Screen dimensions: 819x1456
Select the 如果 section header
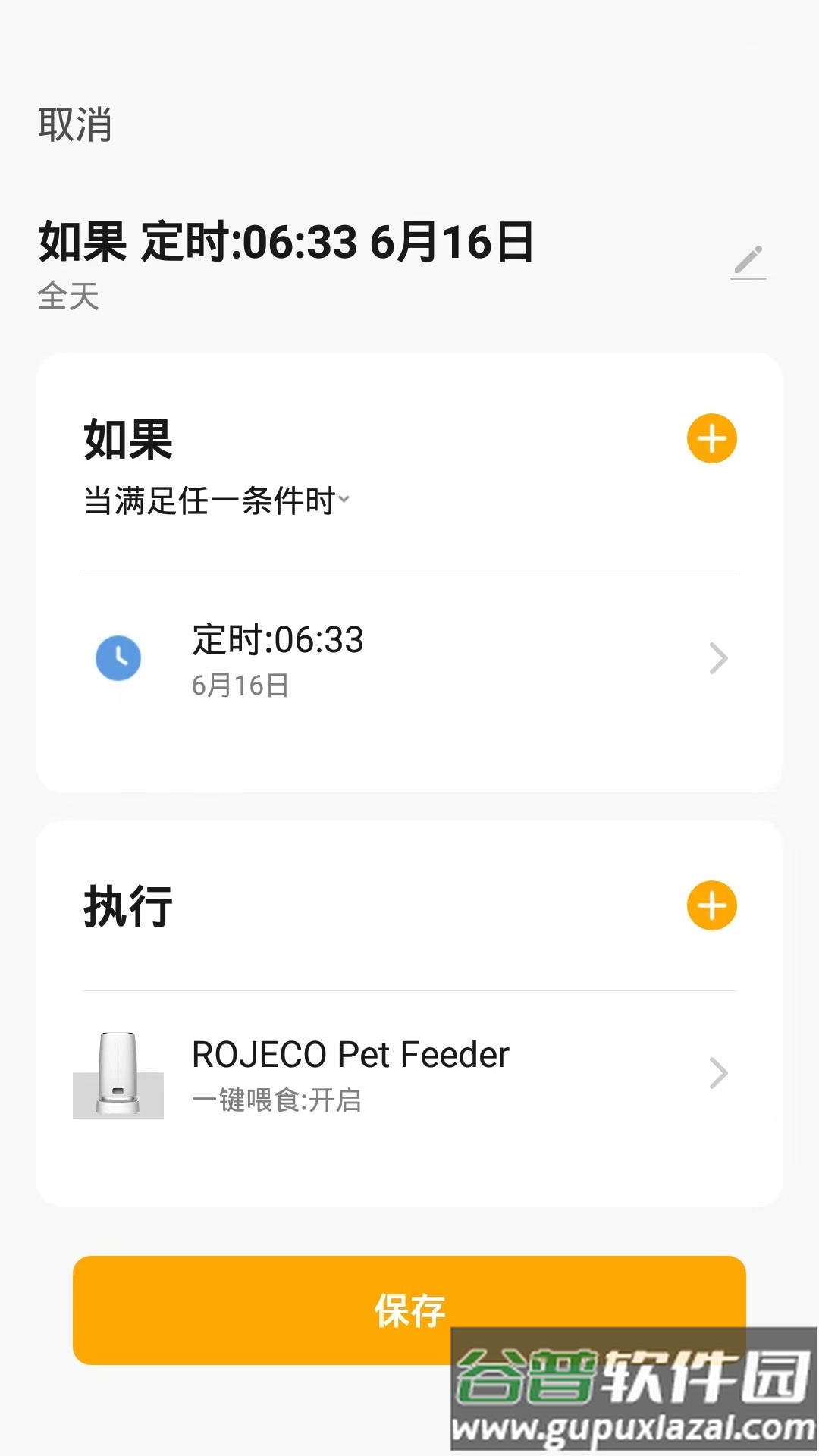pos(127,440)
